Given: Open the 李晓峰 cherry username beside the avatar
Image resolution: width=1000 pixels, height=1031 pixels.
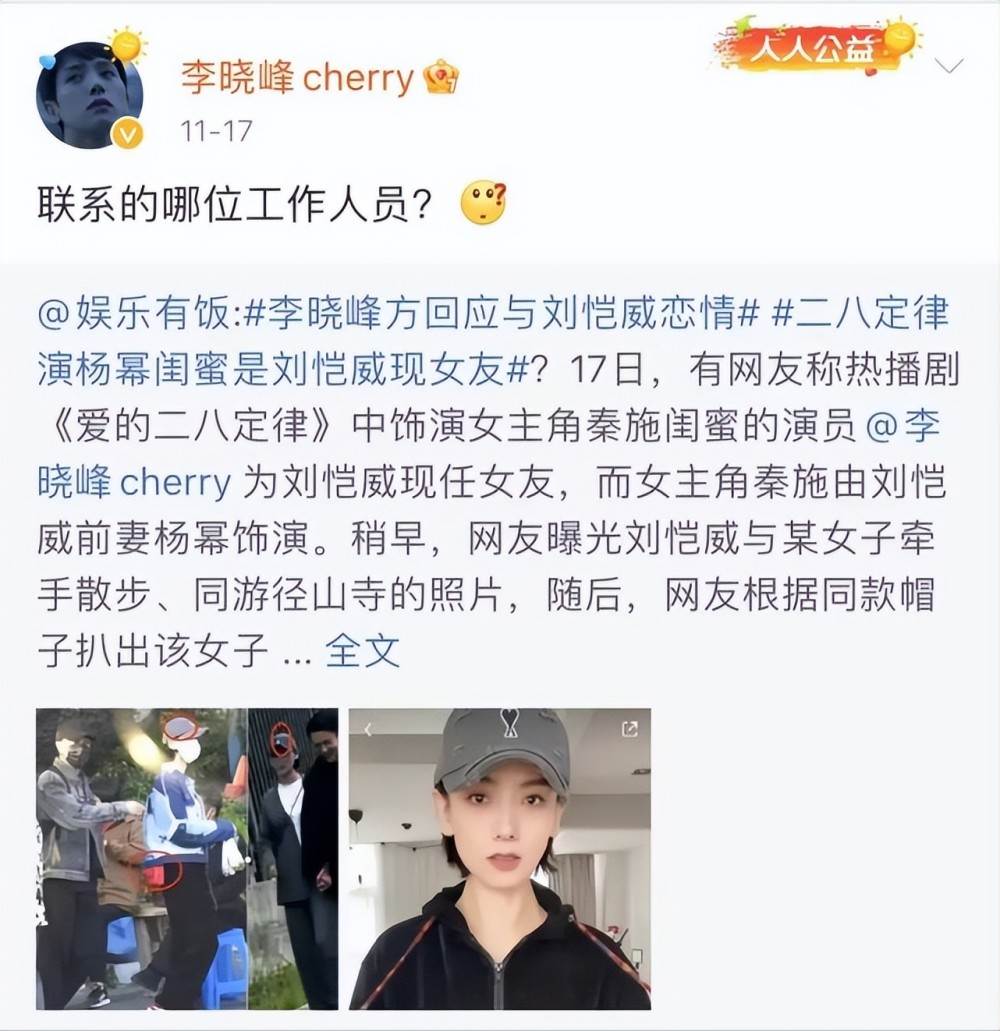Looking at the screenshot, I should pos(297,78).
